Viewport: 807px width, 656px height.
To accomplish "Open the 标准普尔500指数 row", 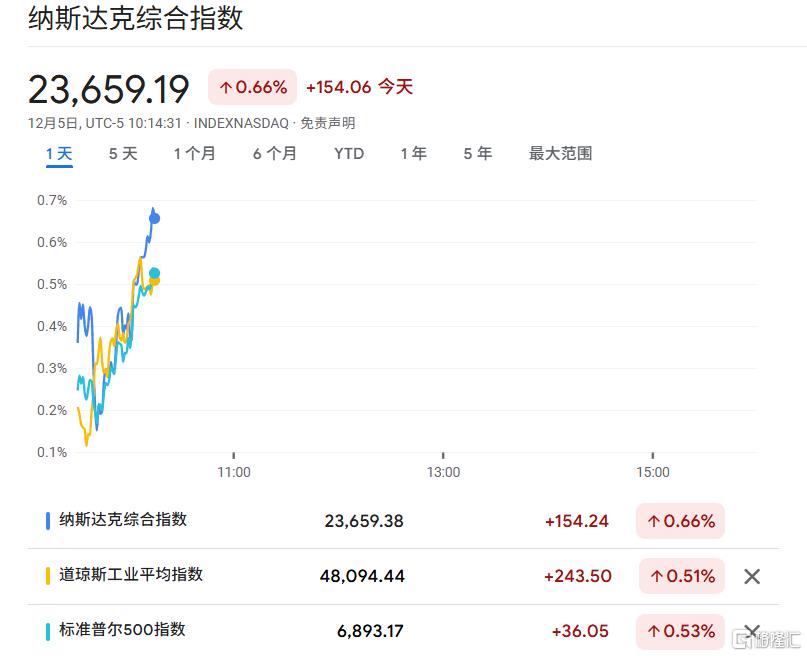I will point(122,630).
